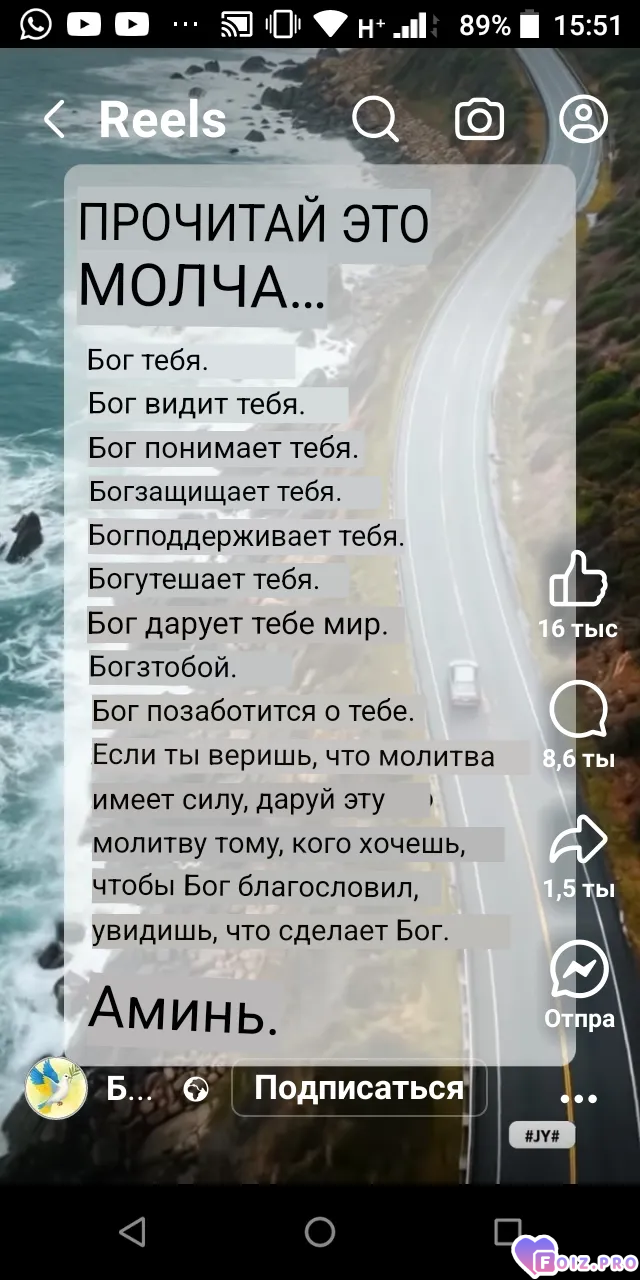Tap the Подписаться button
This screenshot has height=1280, width=640.
359,1088
